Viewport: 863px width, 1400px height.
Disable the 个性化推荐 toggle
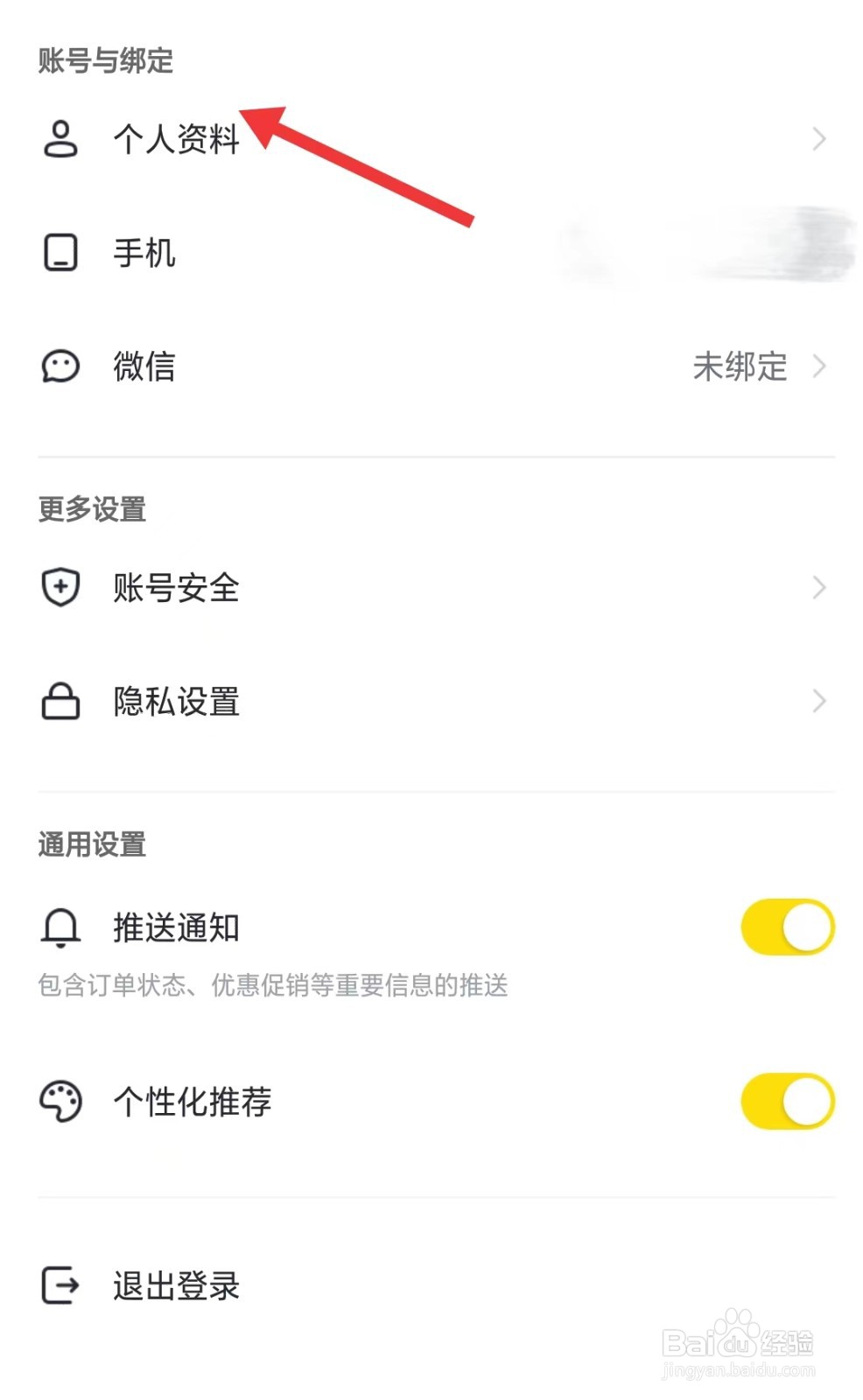(x=787, y=1101)
